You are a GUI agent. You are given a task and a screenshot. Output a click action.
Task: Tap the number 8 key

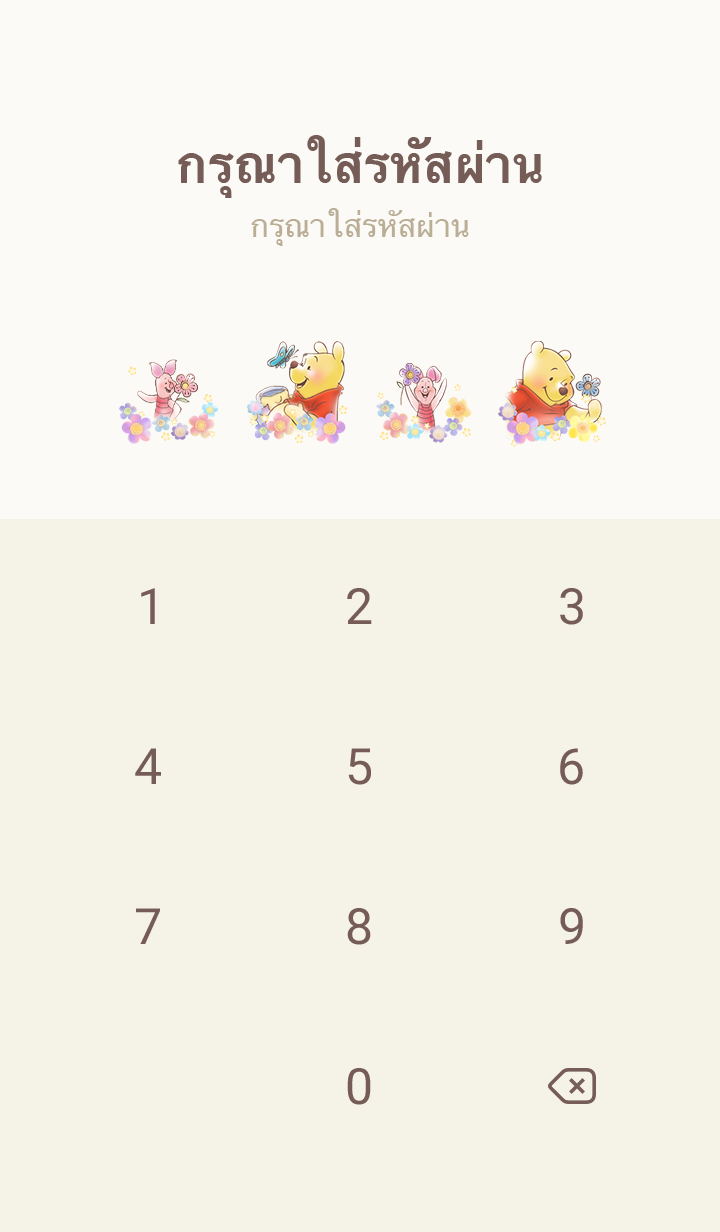pos(359,927)
